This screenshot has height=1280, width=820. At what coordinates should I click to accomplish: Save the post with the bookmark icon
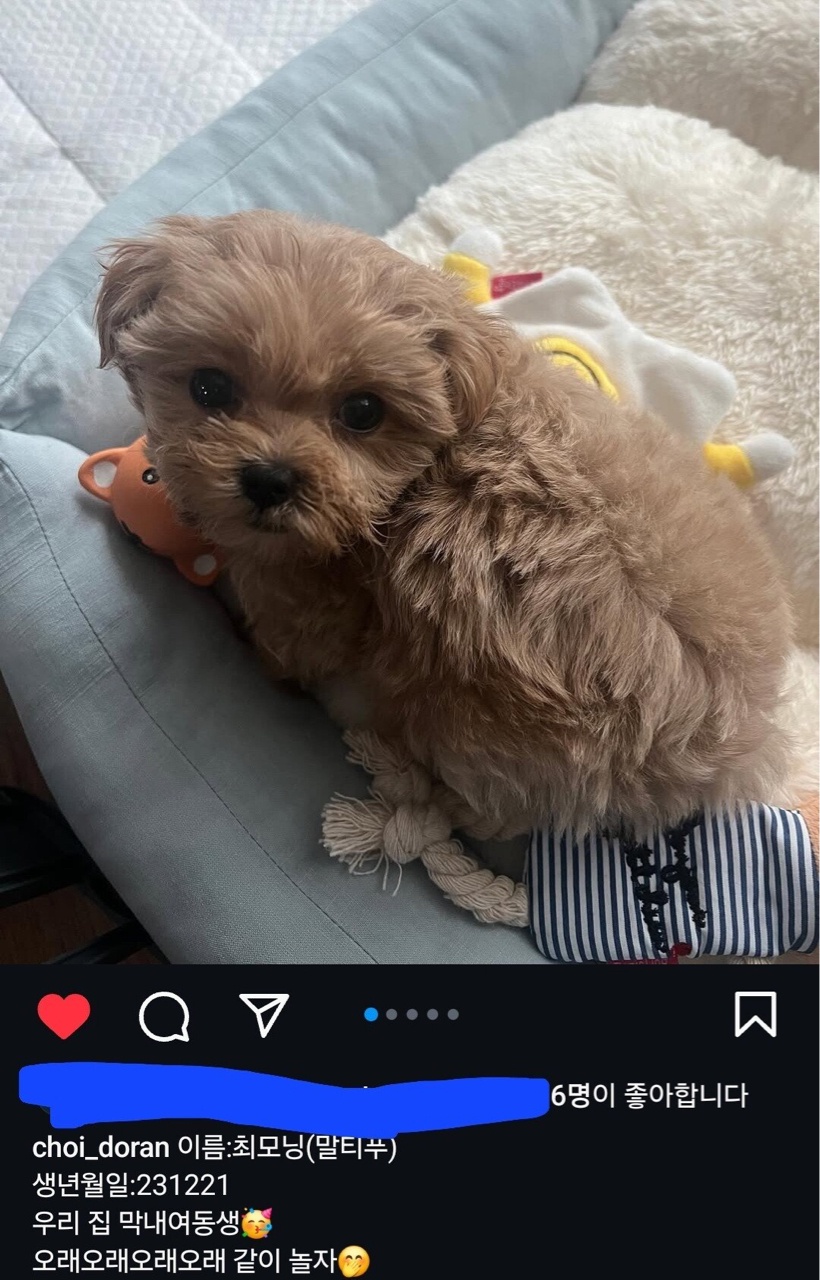(755, 1014)
